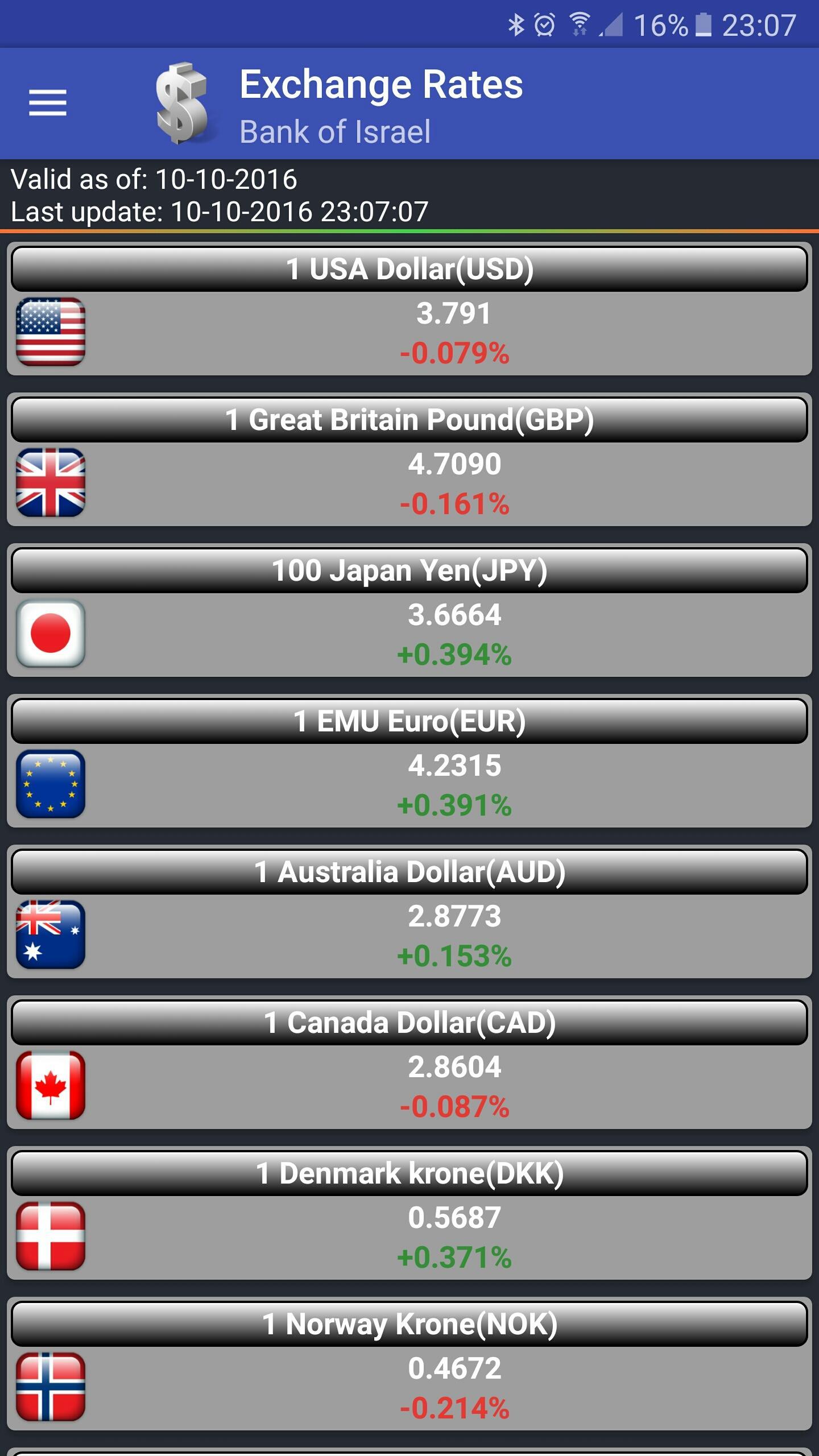Tap the EMU Euro (EUR) card
Viewport: 819px width, 1456px height.
[x=409, y=762]
